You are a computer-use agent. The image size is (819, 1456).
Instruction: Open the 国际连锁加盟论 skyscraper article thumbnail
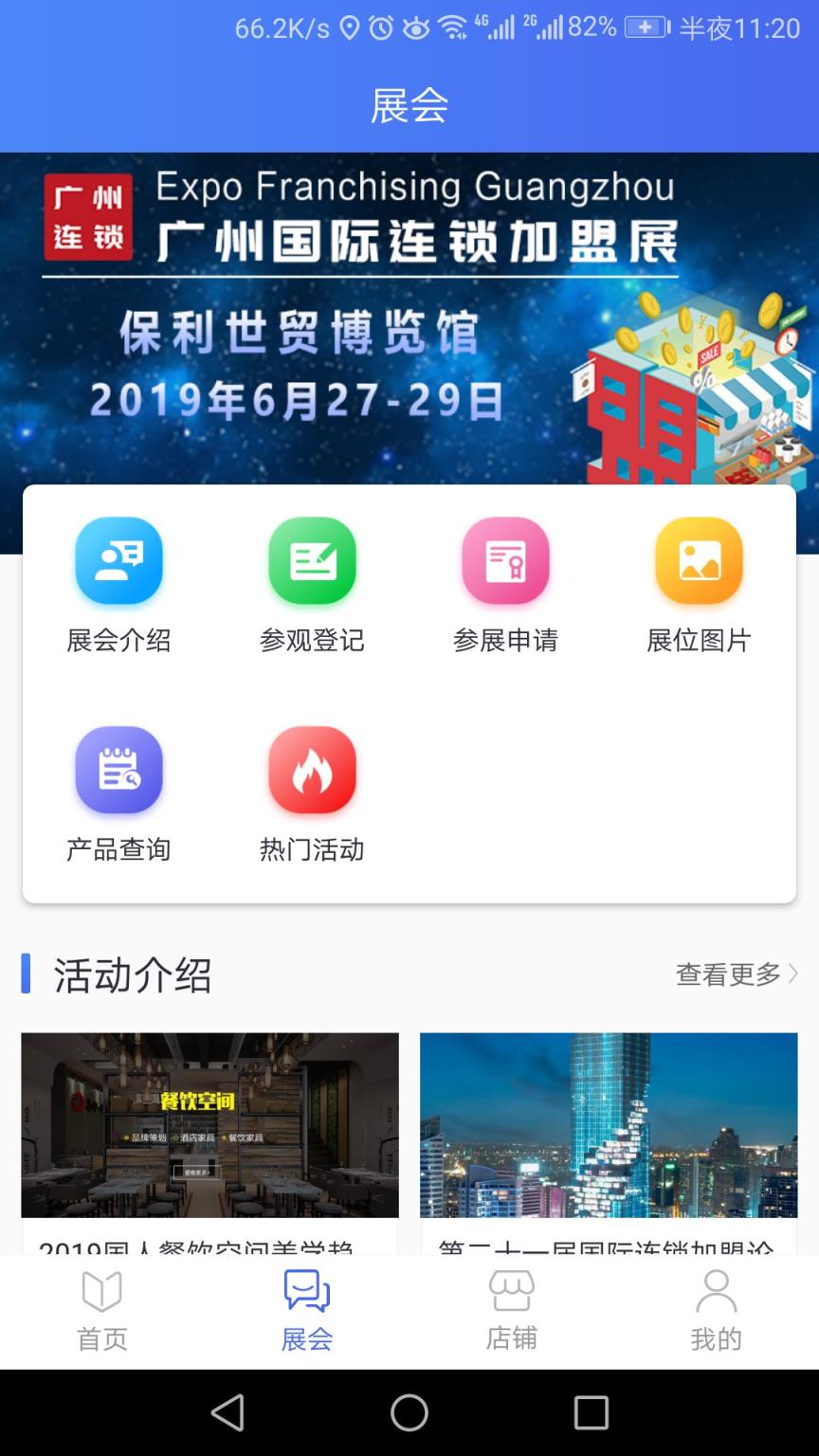608,1126
